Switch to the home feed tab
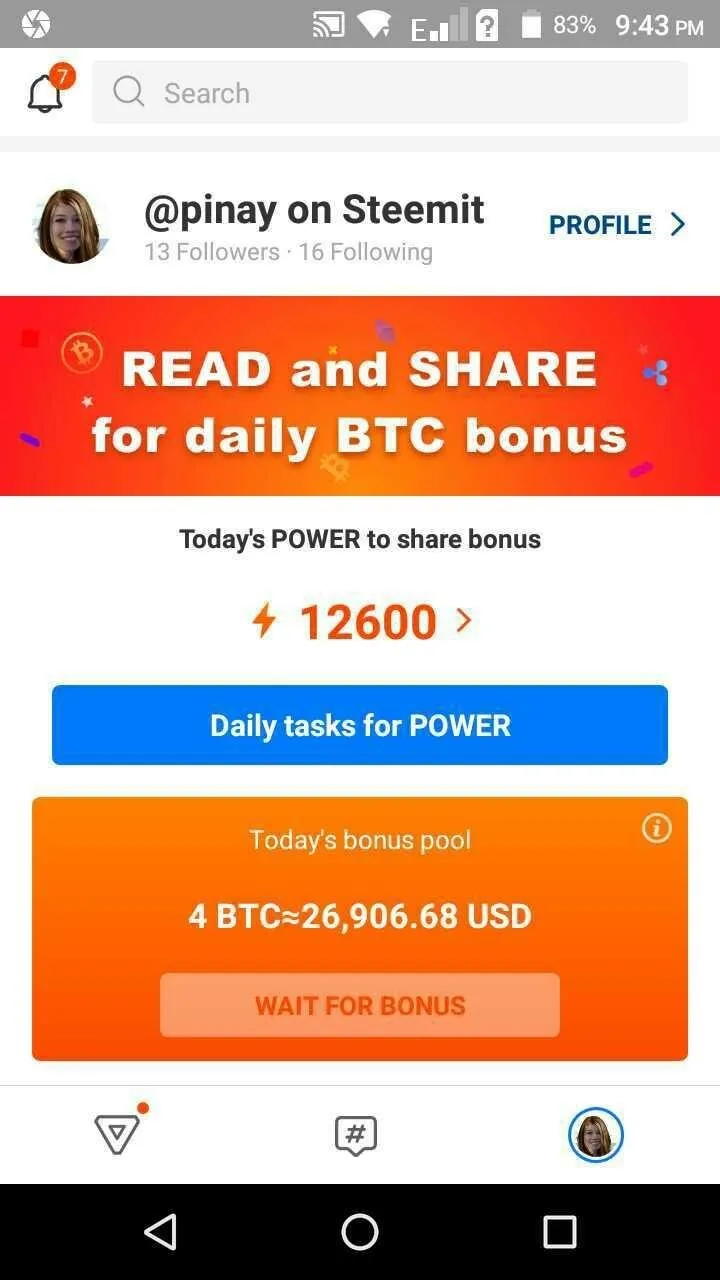Screen dimensions: 720x1280 click(x=118, y=1133)
